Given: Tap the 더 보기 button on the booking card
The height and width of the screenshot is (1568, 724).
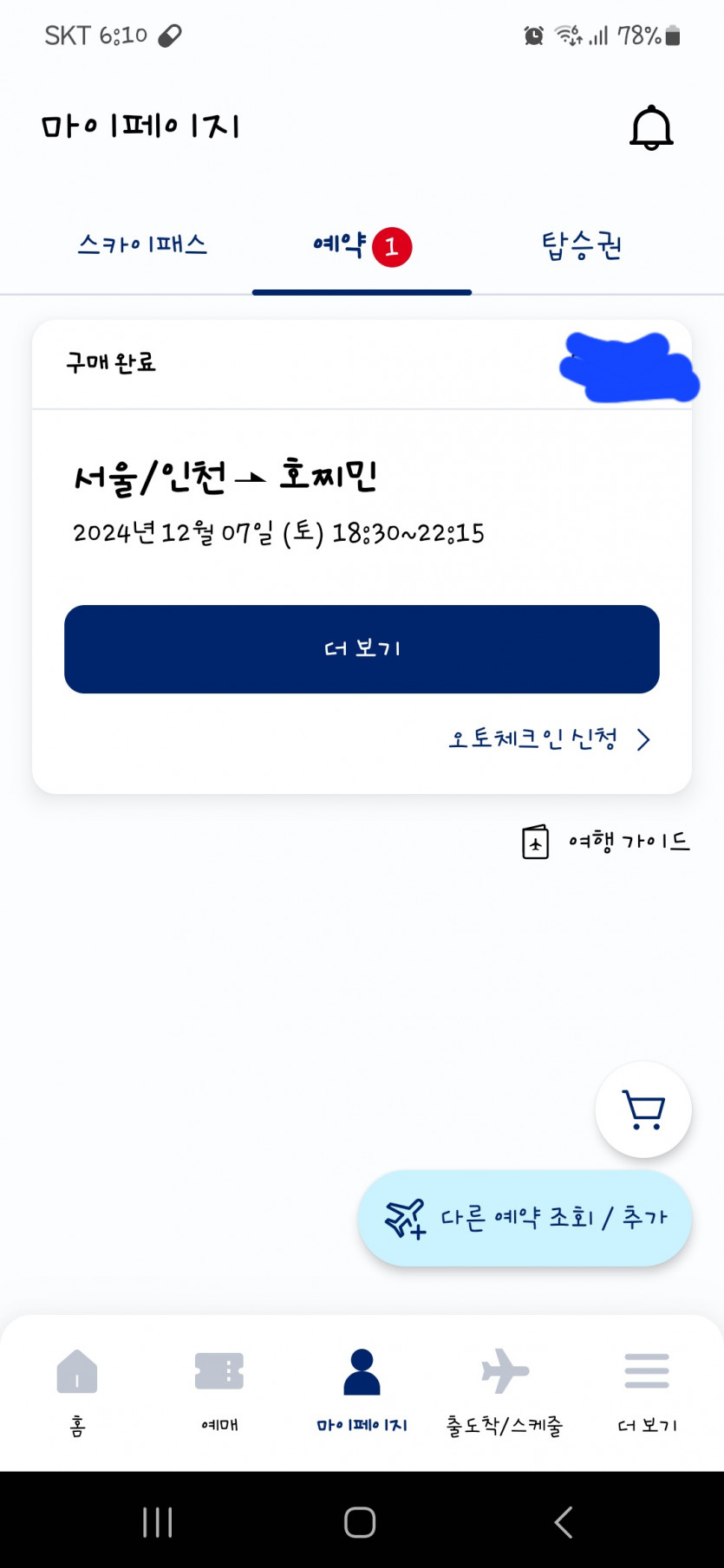Looking at the screenshot, I should (362, 649).
